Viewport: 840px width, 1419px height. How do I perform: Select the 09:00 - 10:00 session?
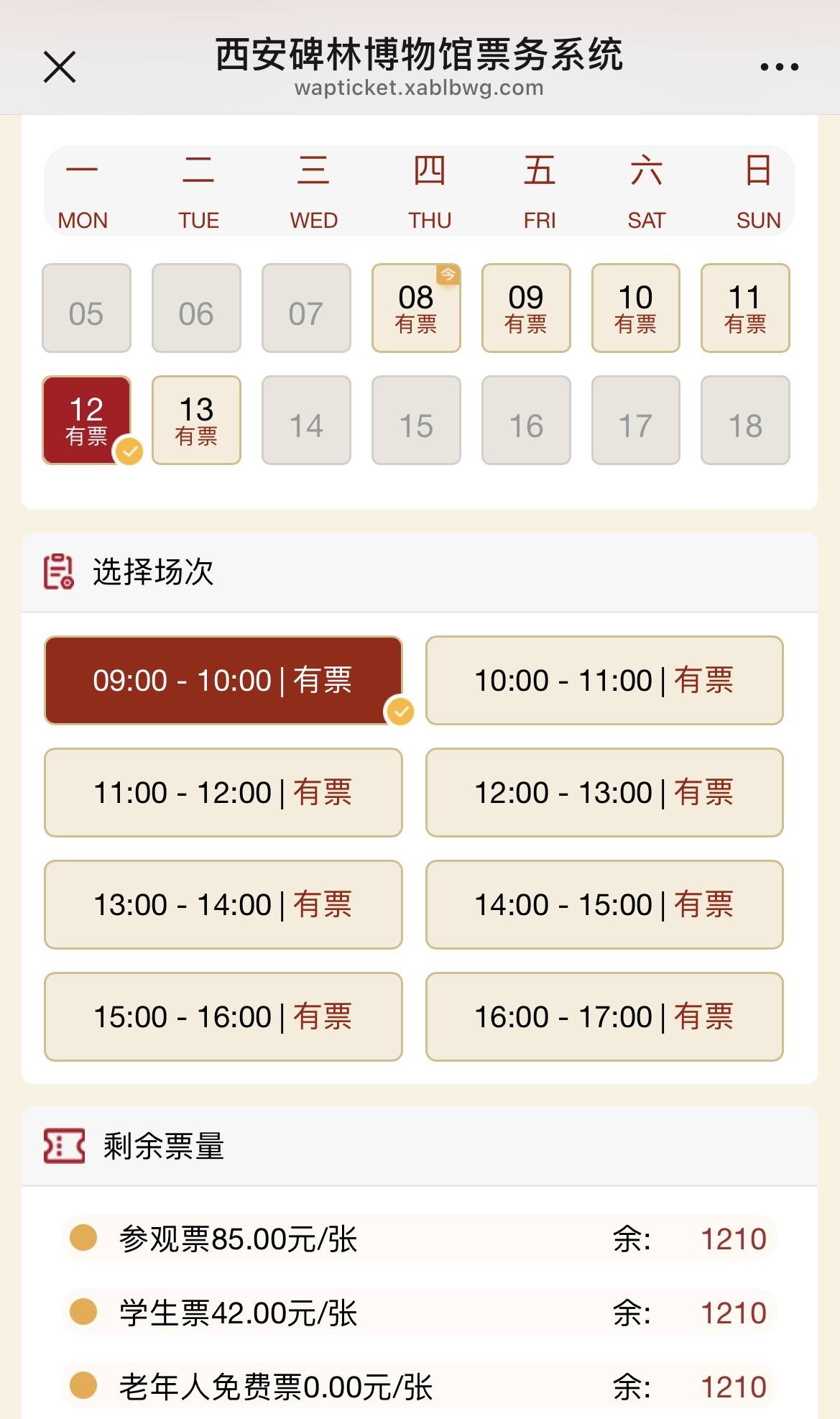coord(223,680)
